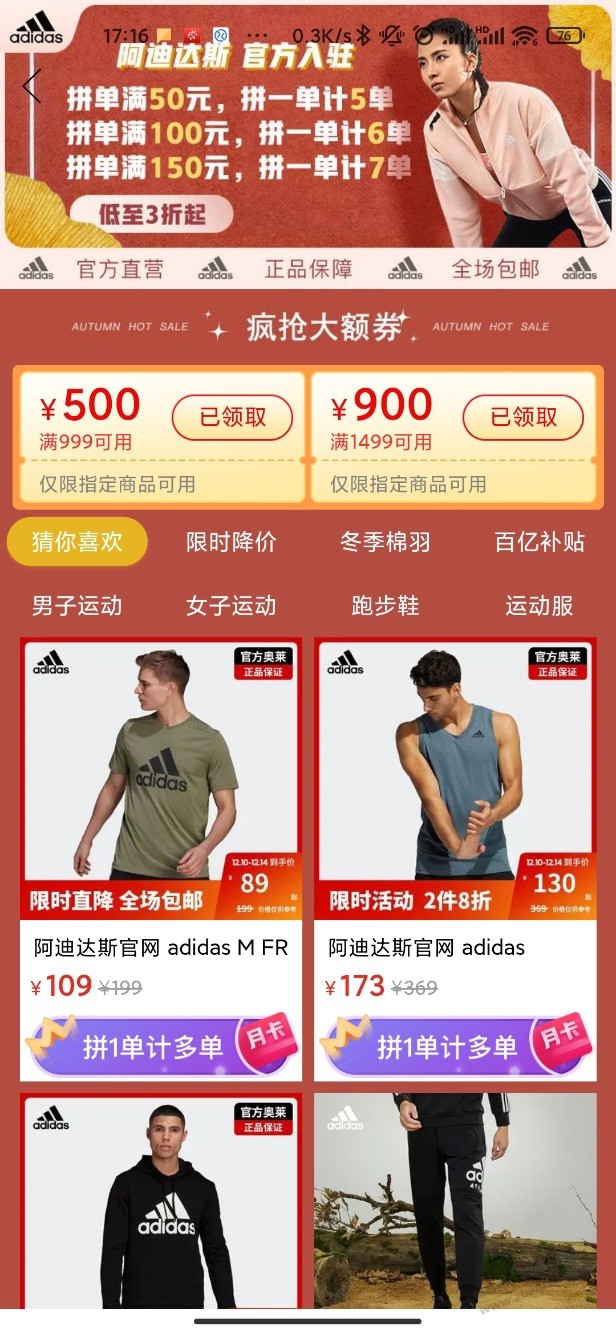Select the 猜你喜欢 tab
This screenshot has height=1334, width=616.
tap(77, 542)
